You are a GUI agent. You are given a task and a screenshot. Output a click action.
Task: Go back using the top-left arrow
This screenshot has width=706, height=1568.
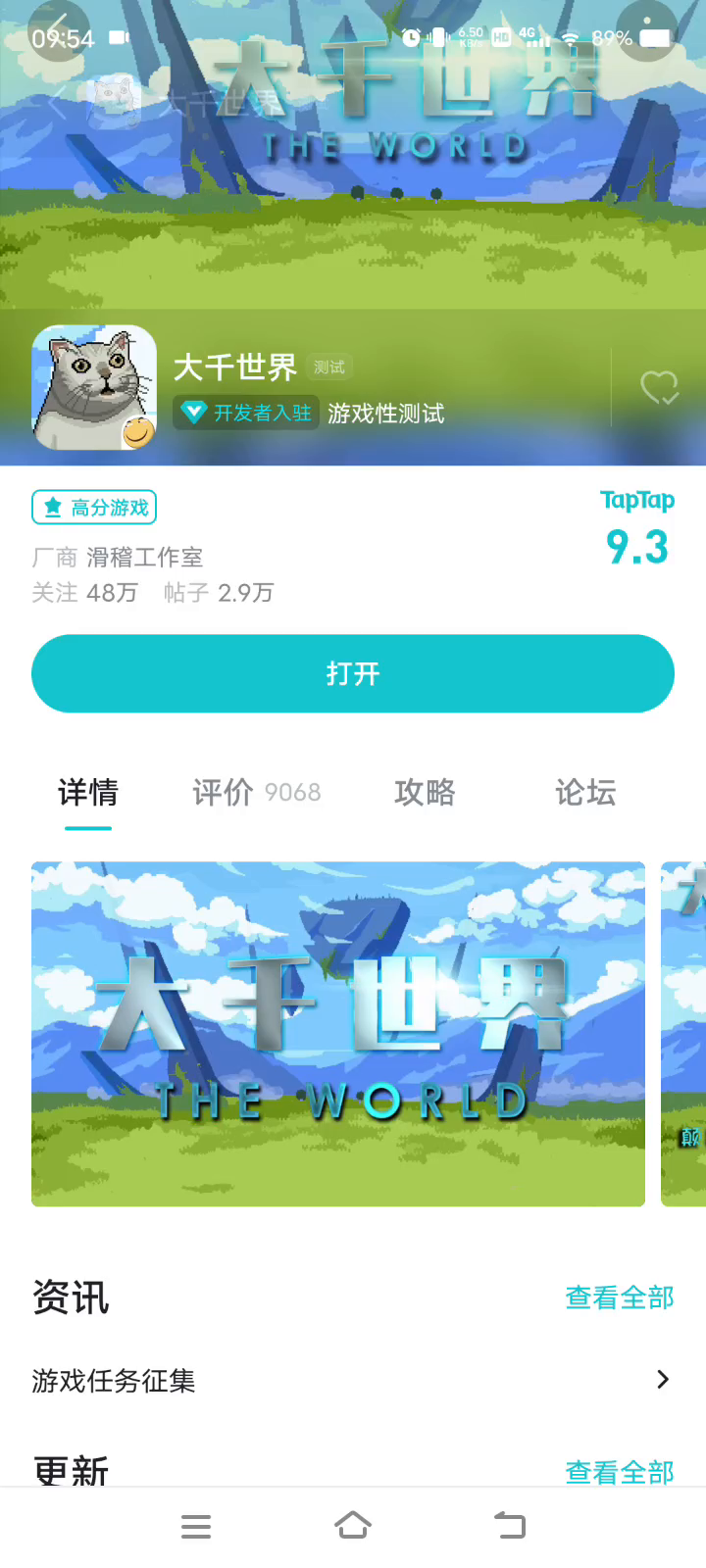pos(58,31)
